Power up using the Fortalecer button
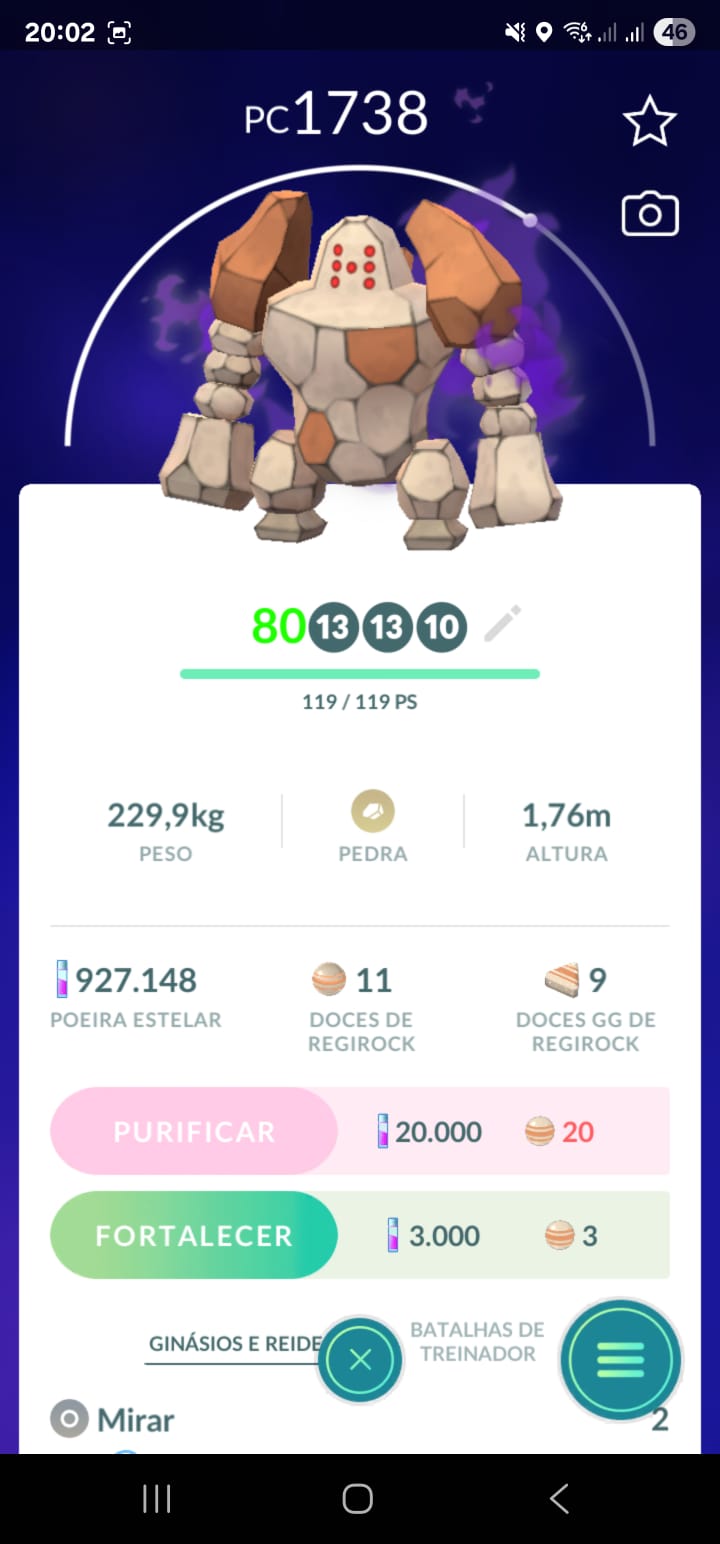The height and width of the screenshot is (1544, 720). click(194, 1235)
